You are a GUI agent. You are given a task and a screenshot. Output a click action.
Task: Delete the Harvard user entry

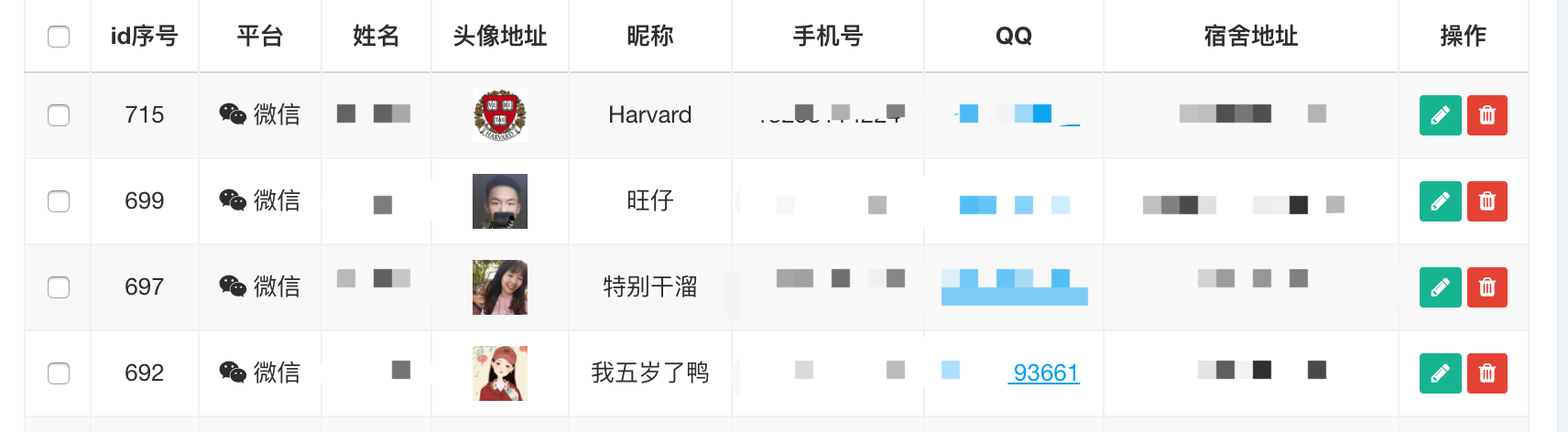click(1486, 115)
